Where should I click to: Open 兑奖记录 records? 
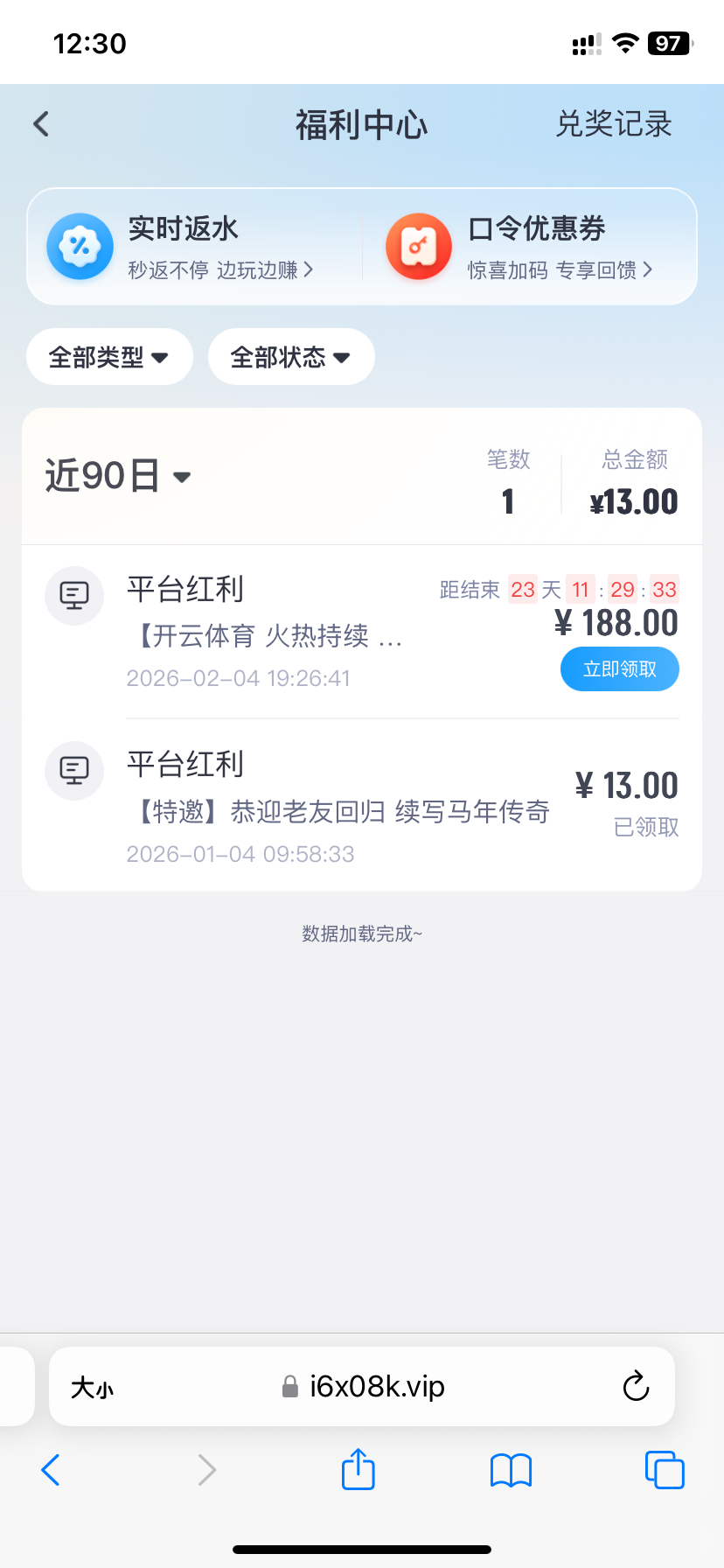614,124
